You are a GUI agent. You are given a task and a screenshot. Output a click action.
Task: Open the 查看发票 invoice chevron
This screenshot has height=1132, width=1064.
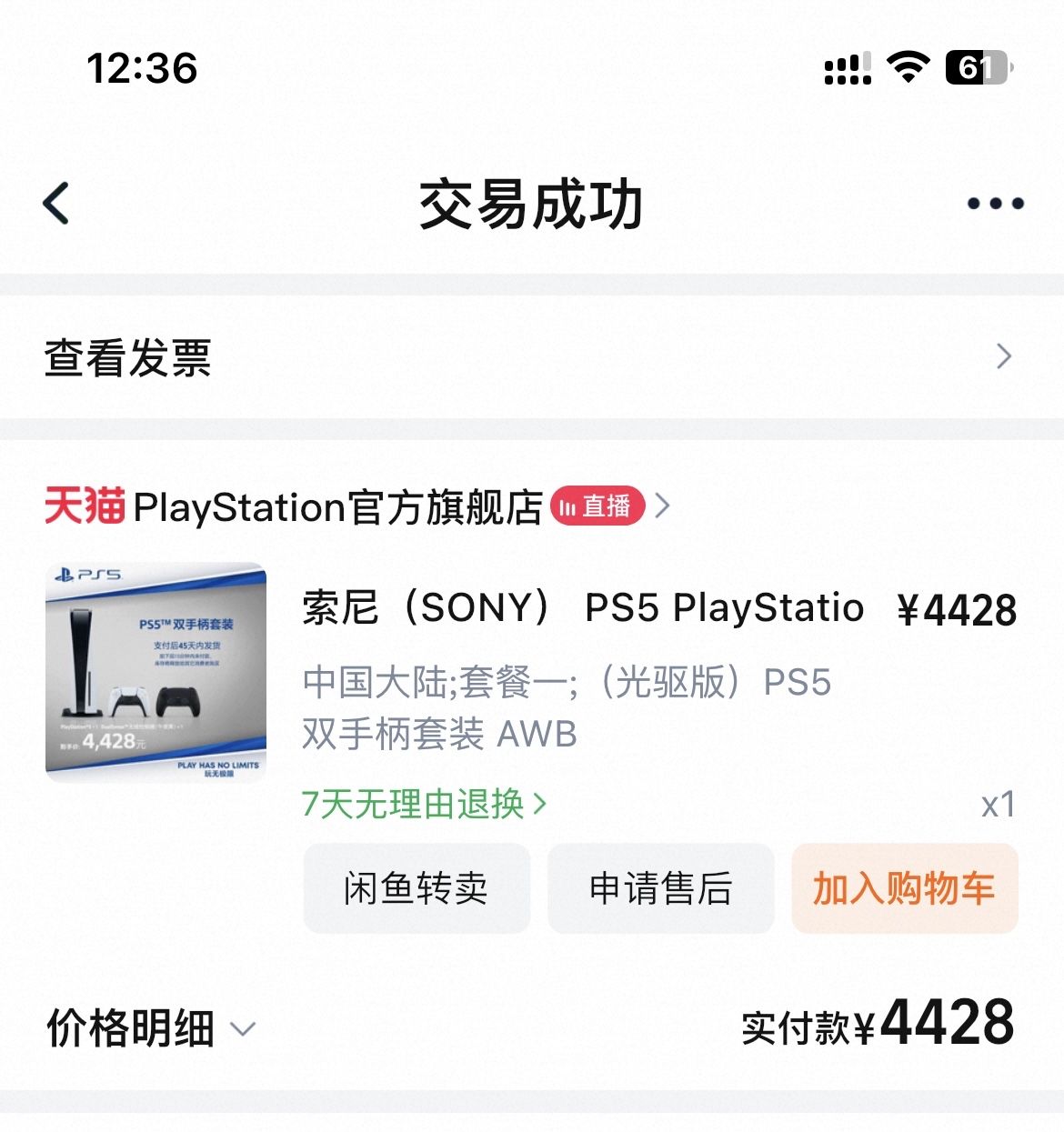click(1003, 357)
